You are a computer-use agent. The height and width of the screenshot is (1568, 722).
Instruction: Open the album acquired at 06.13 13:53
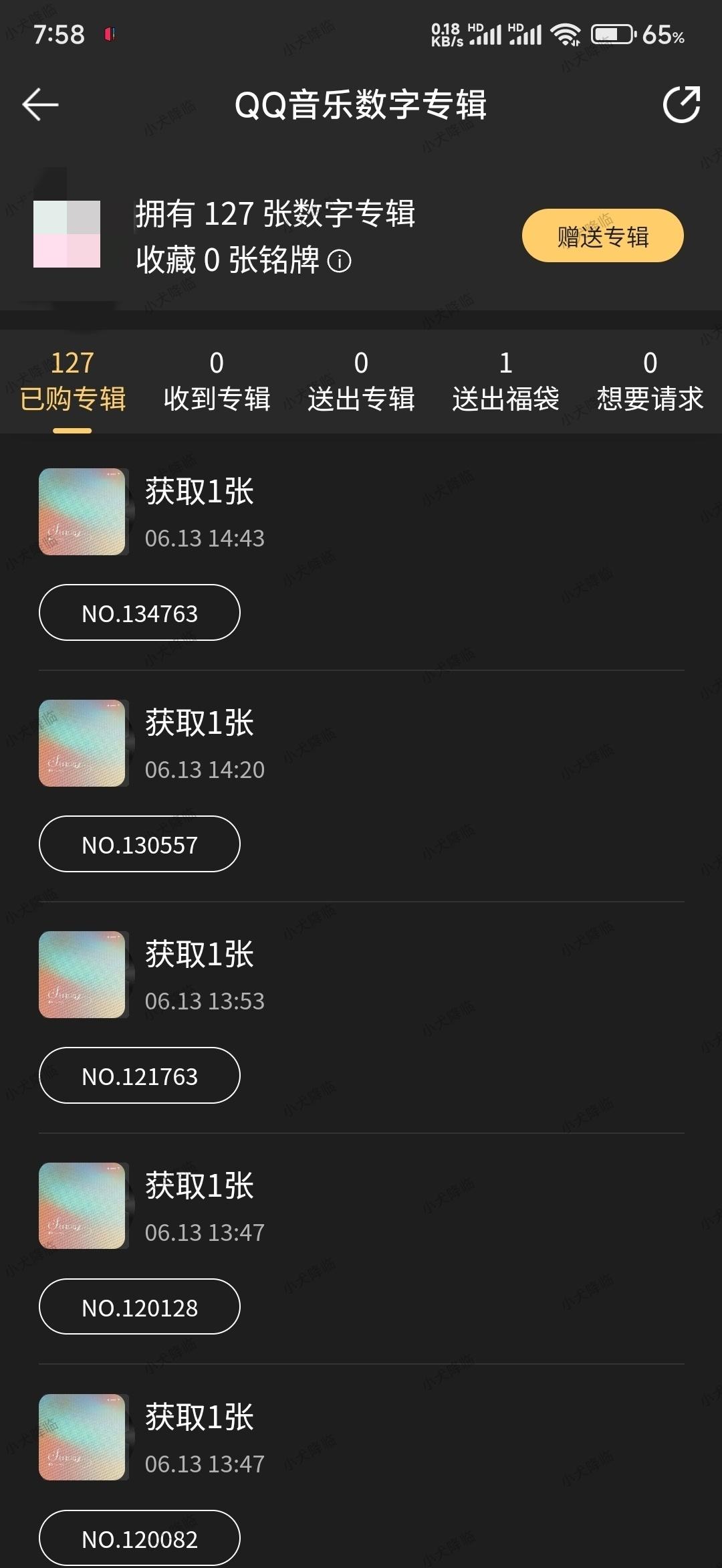coord(82,975)
